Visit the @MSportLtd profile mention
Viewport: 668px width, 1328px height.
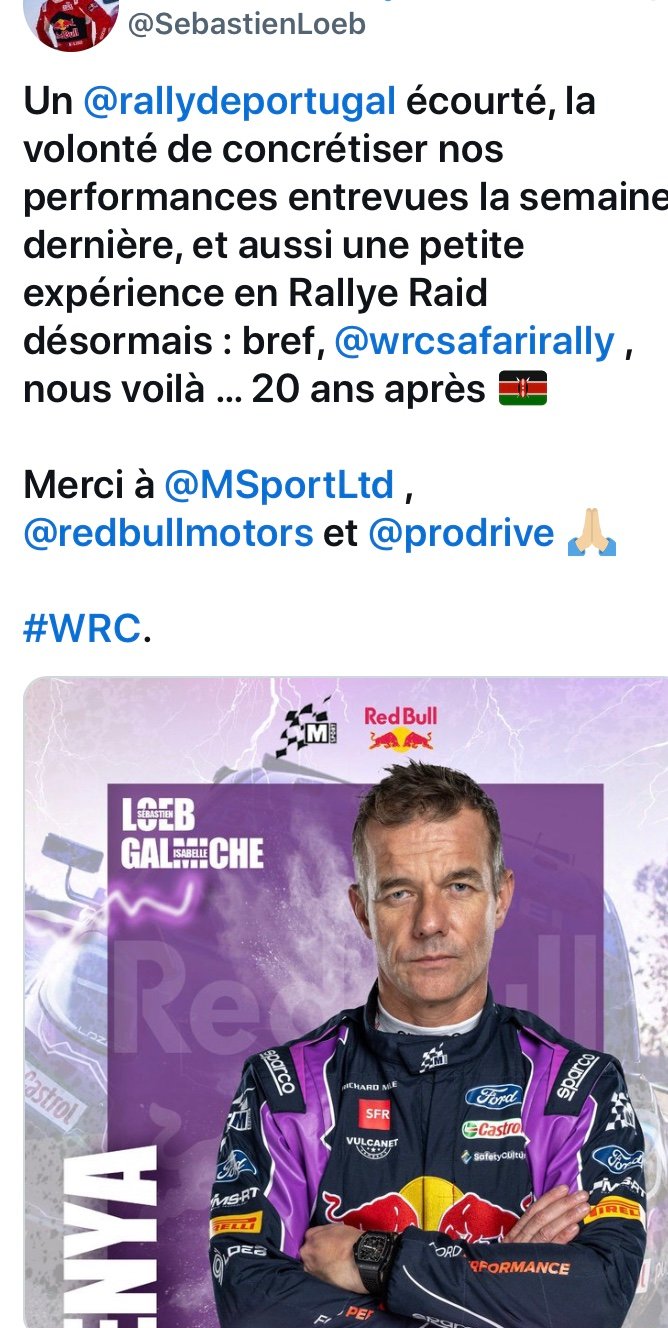click(x=279, y=485)
